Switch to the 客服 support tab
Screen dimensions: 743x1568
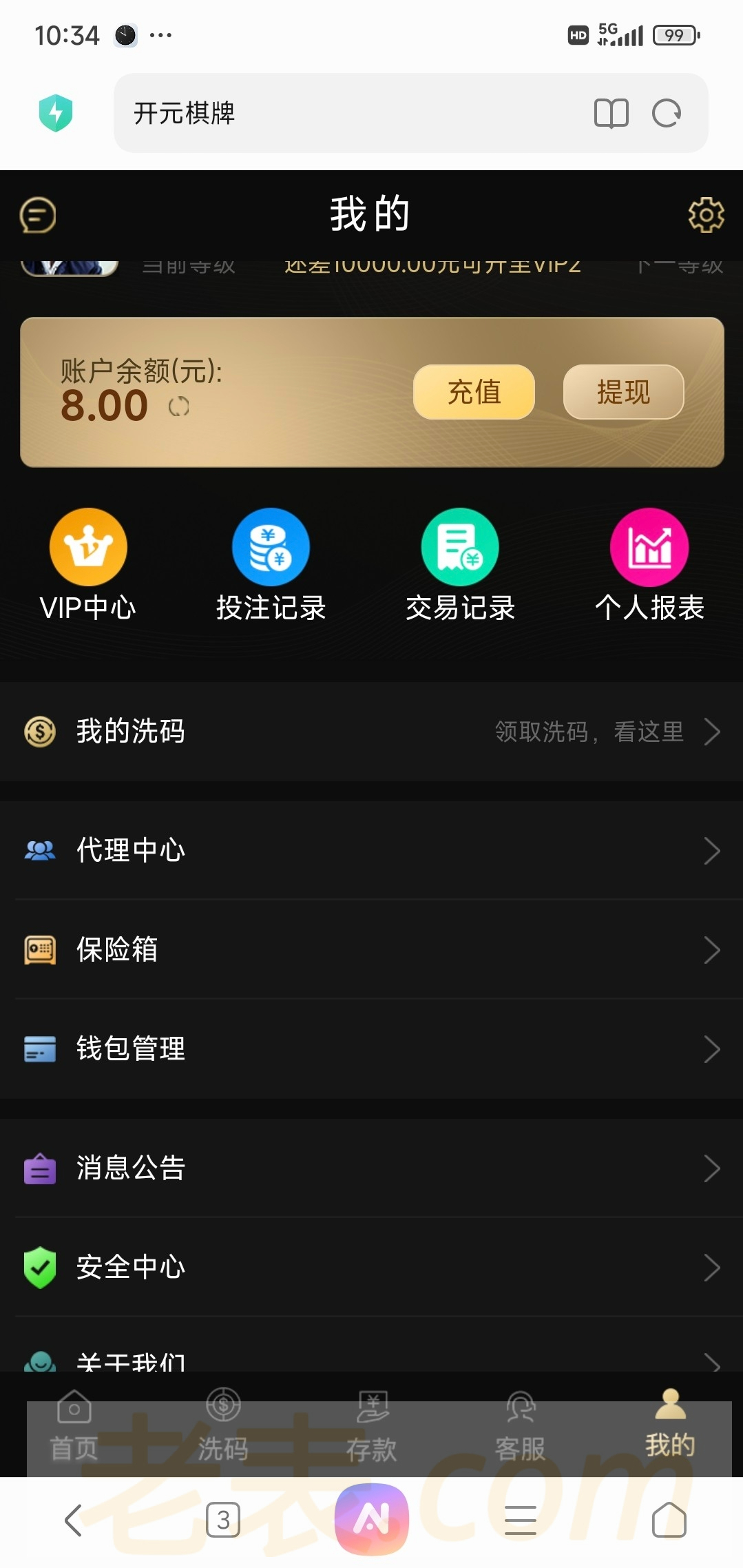coord(521,1425)
